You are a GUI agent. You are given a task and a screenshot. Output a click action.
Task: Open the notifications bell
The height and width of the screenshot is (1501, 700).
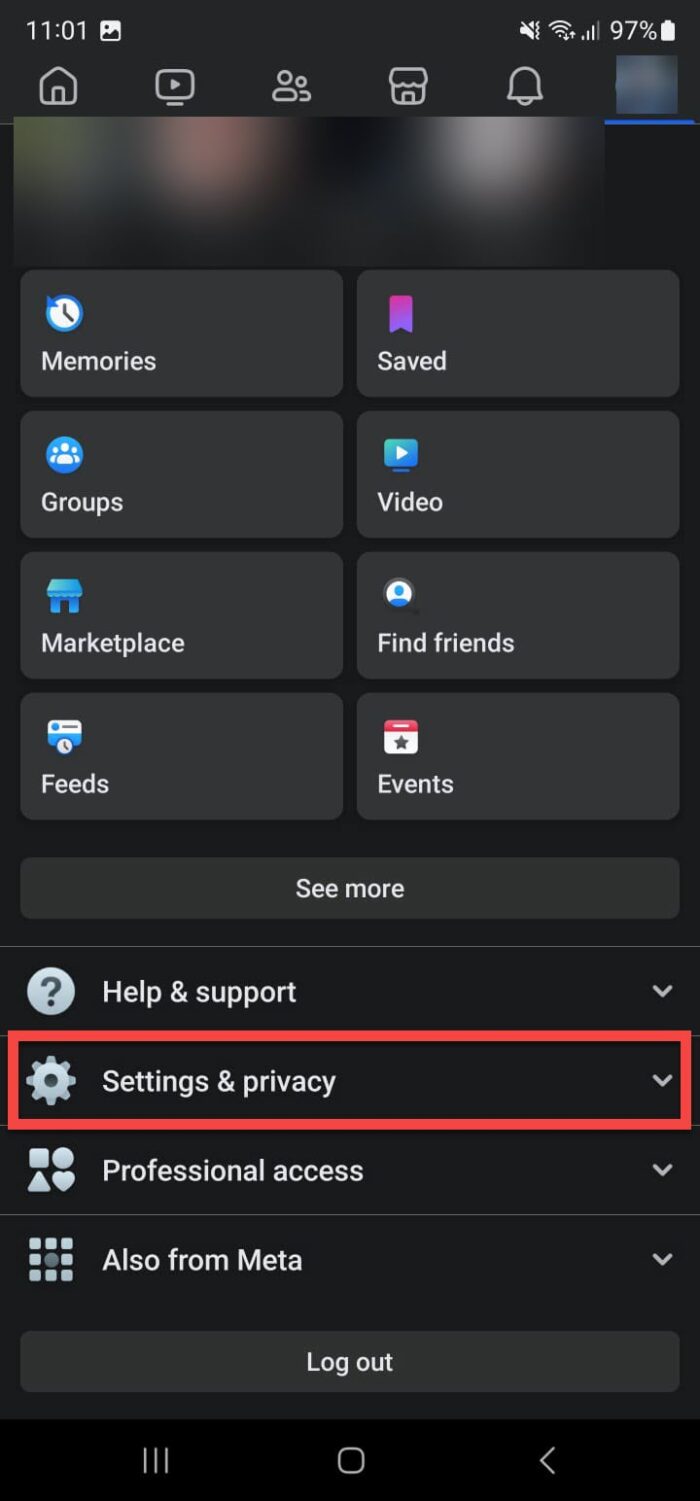[525, 86]
